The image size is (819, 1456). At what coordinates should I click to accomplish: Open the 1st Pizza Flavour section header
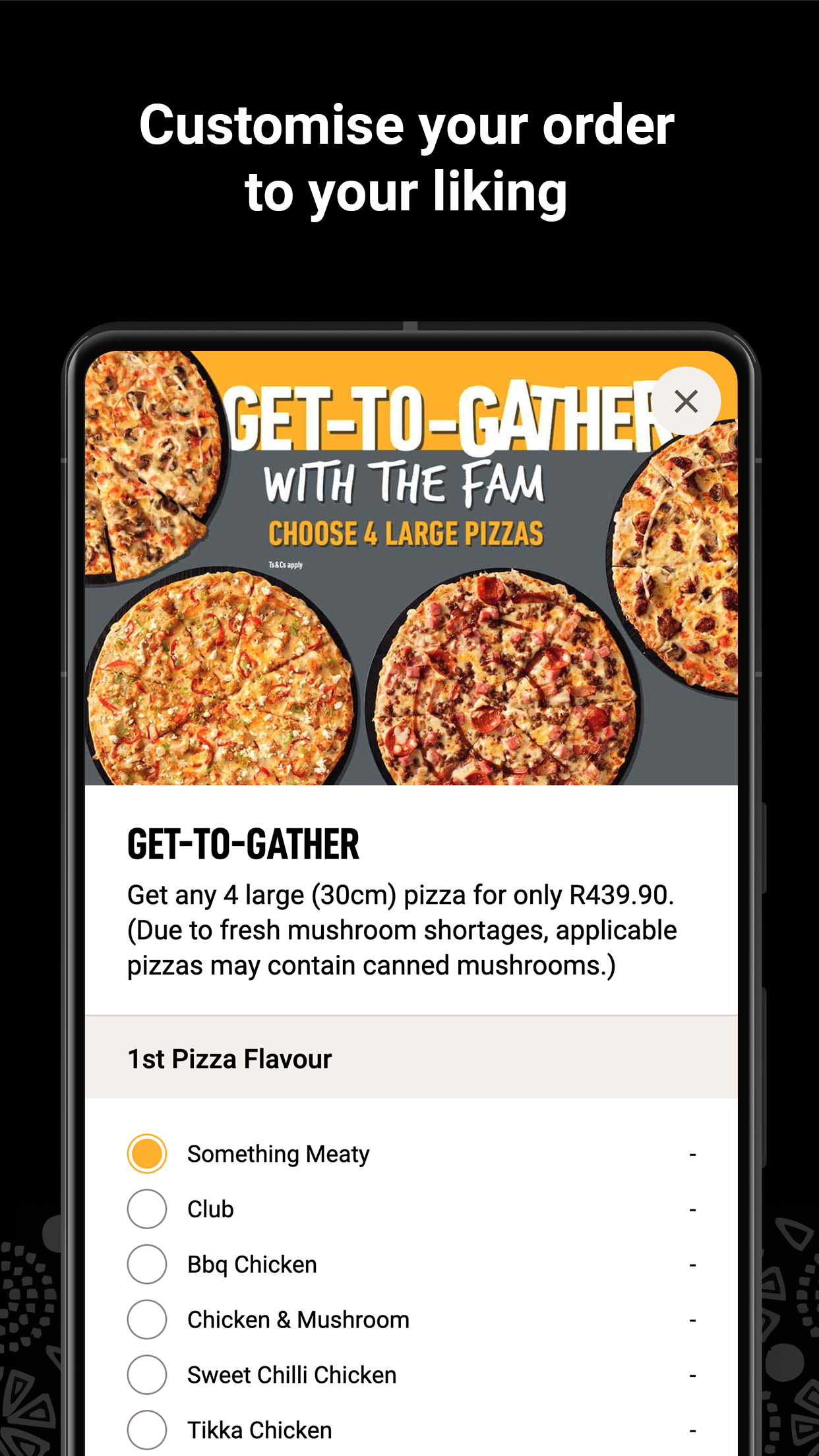[x=229, y=1058]
